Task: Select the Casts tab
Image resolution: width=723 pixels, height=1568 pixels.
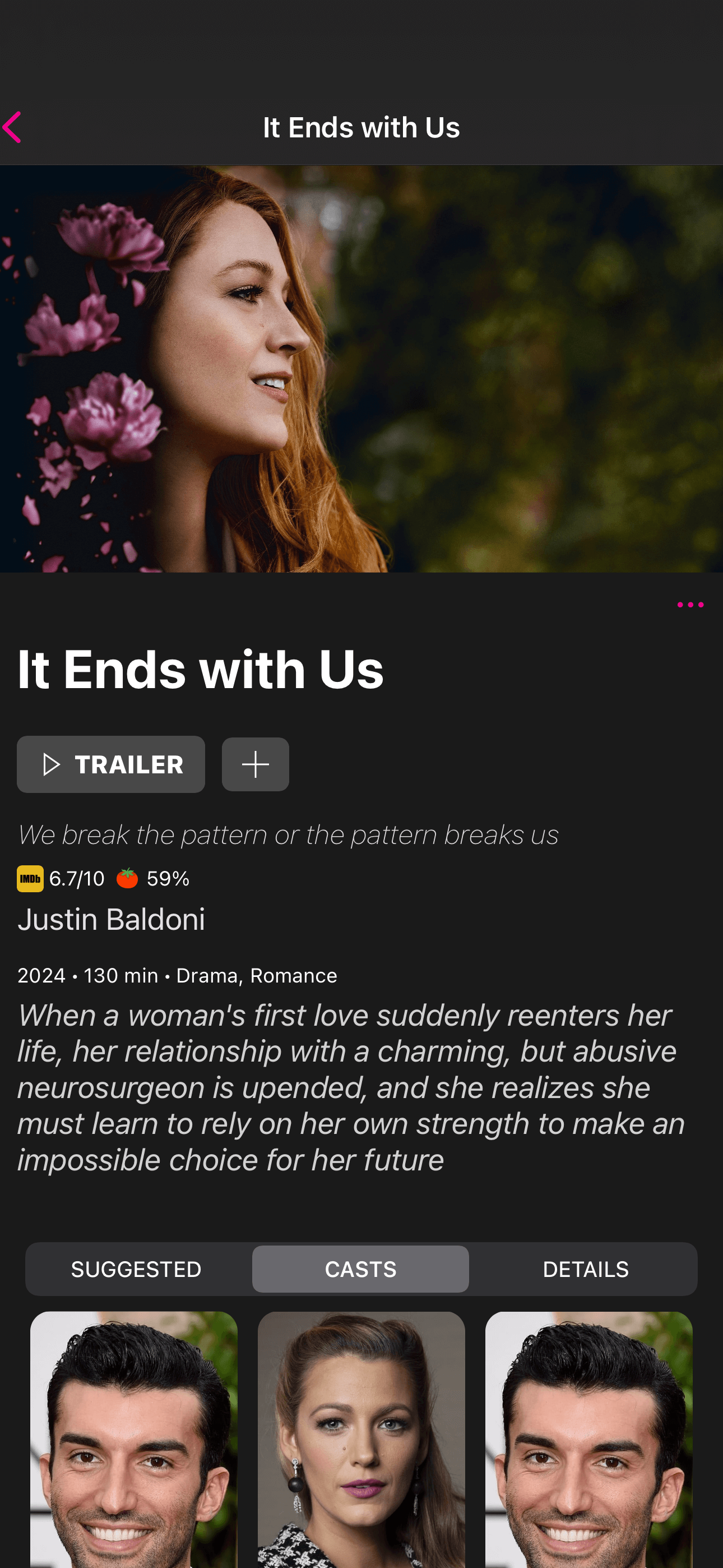Action: click(x=360, y=1269)
